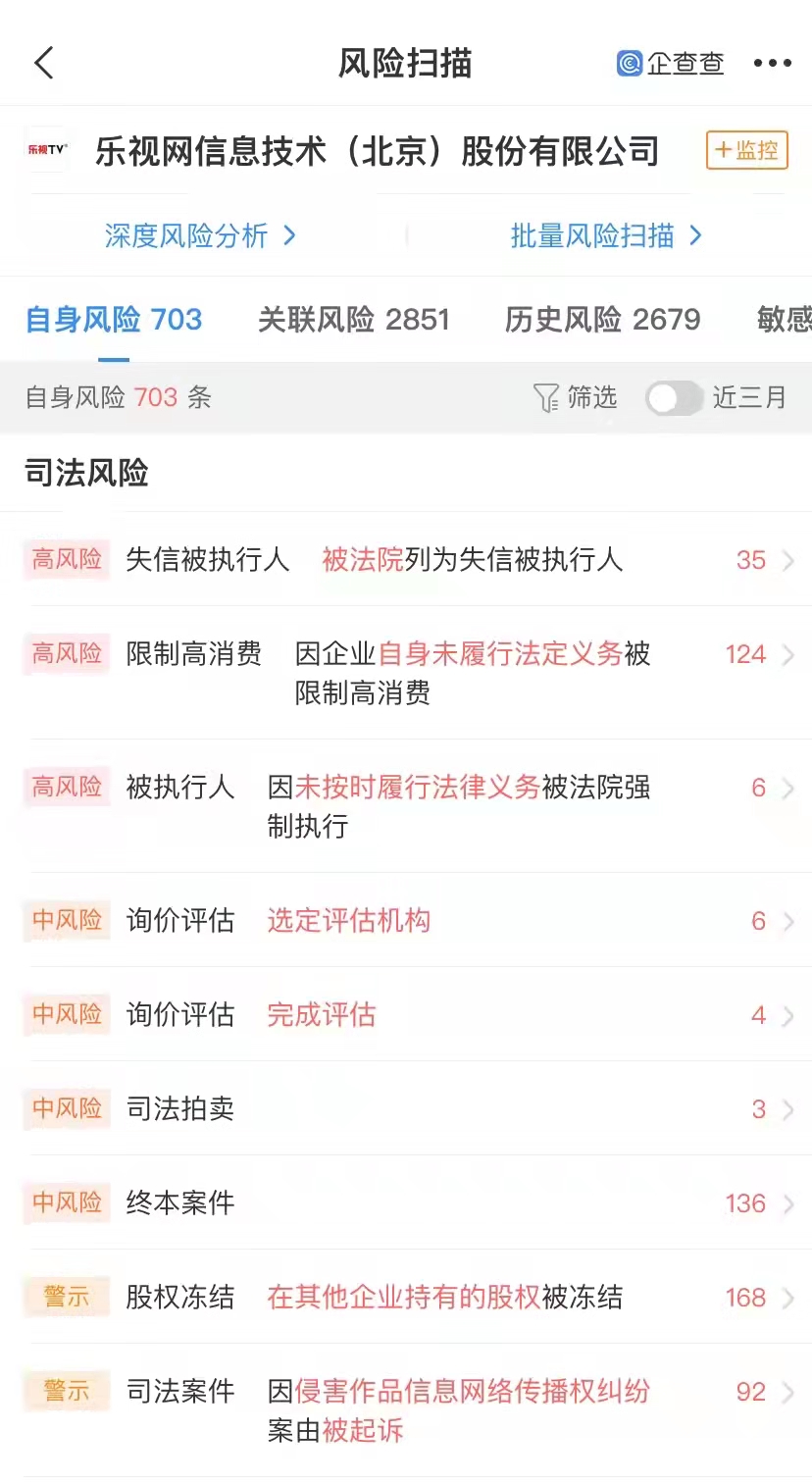This screenshot has width=812, height=1482.
Task: Open the 司法拍卖 row
Action: click(406, 1108)
